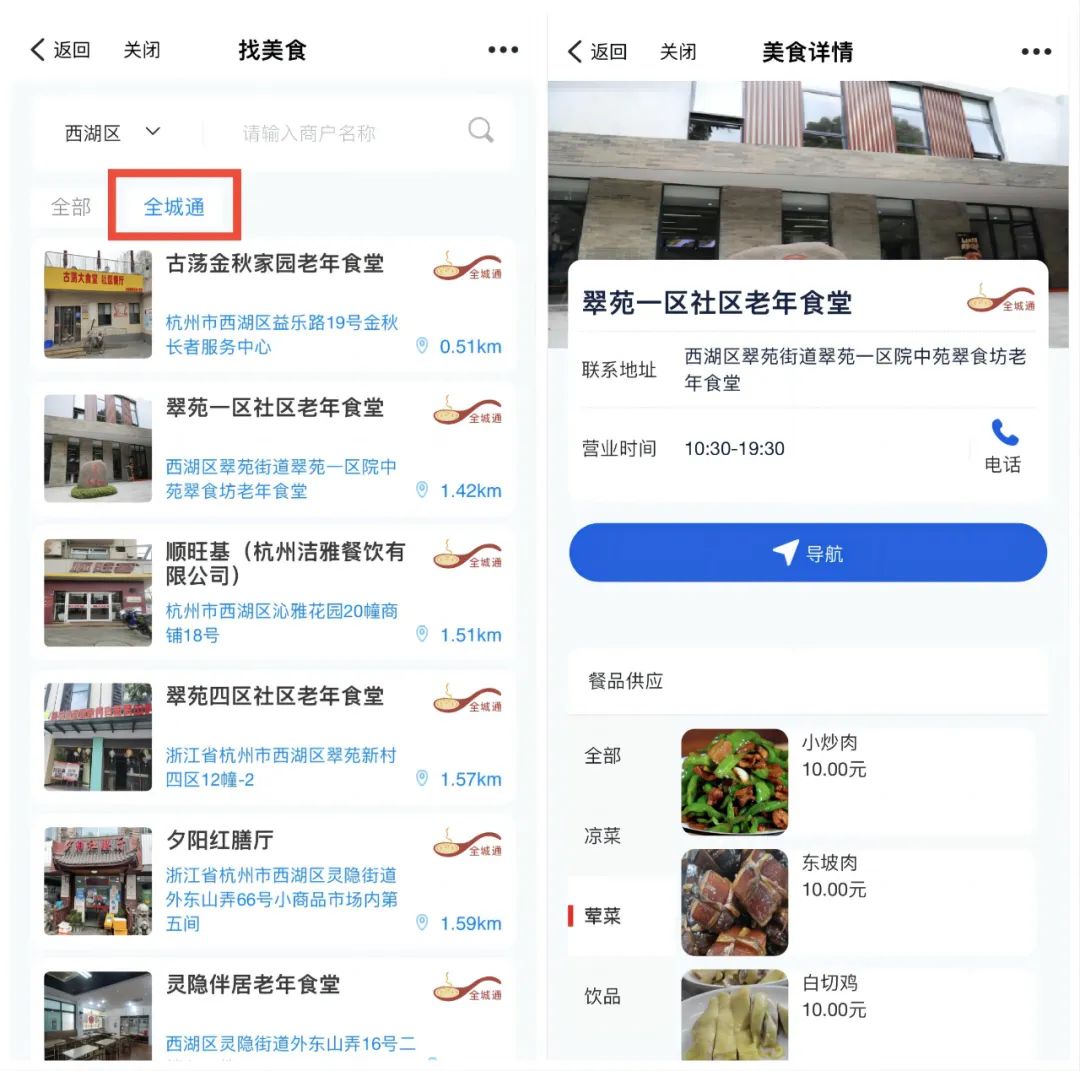Switch to the 全部 tab above the list
The width and height of the screenshot is (1080, 1071).
coord(71,207)
